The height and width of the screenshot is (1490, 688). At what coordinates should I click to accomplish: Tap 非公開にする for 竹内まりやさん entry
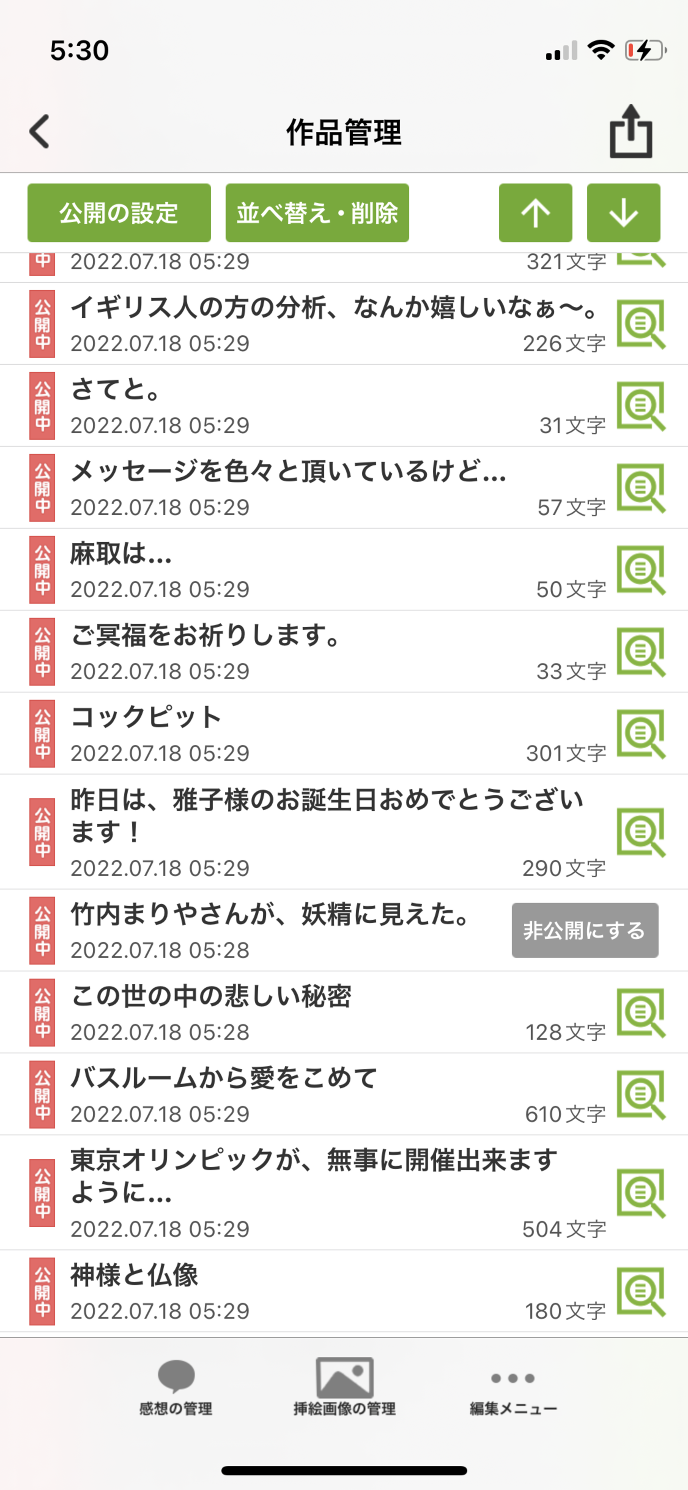pos(585,931)
